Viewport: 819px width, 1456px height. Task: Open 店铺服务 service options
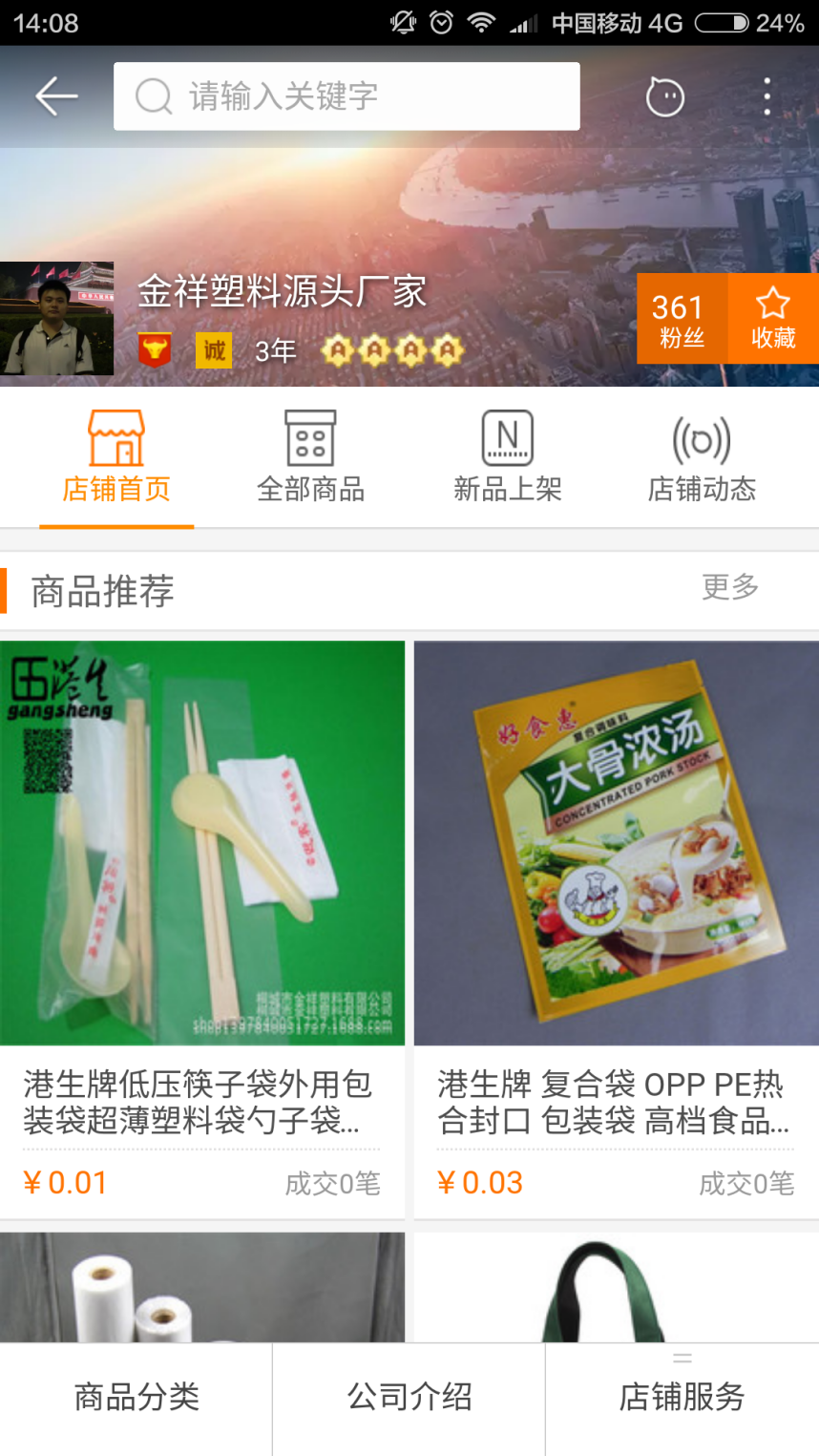[x=682, y=1397]
